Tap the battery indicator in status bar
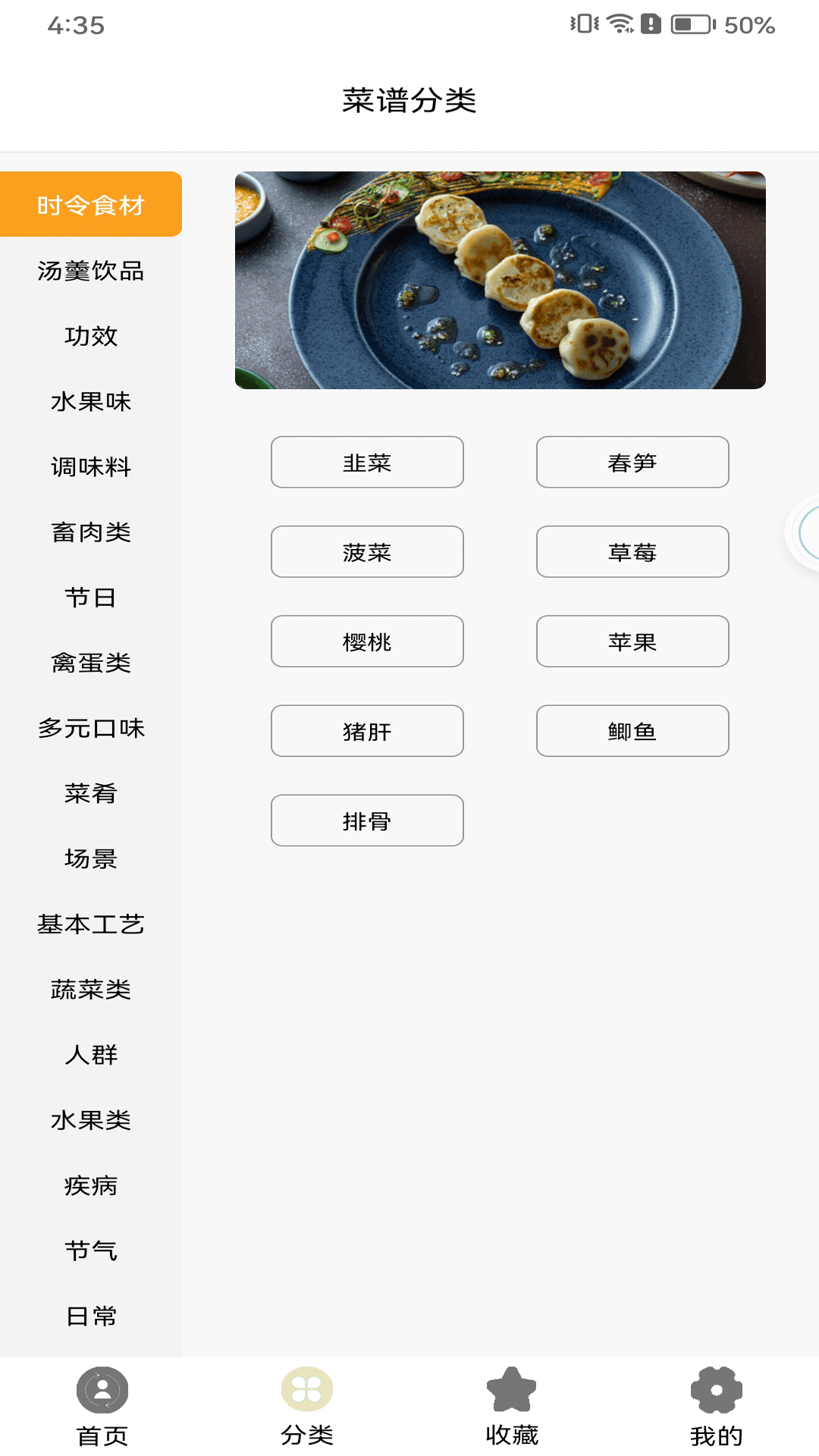Image resolution: width=819 pixels, height=1456 pixels. pyautogui.click(x=690, y=23)
